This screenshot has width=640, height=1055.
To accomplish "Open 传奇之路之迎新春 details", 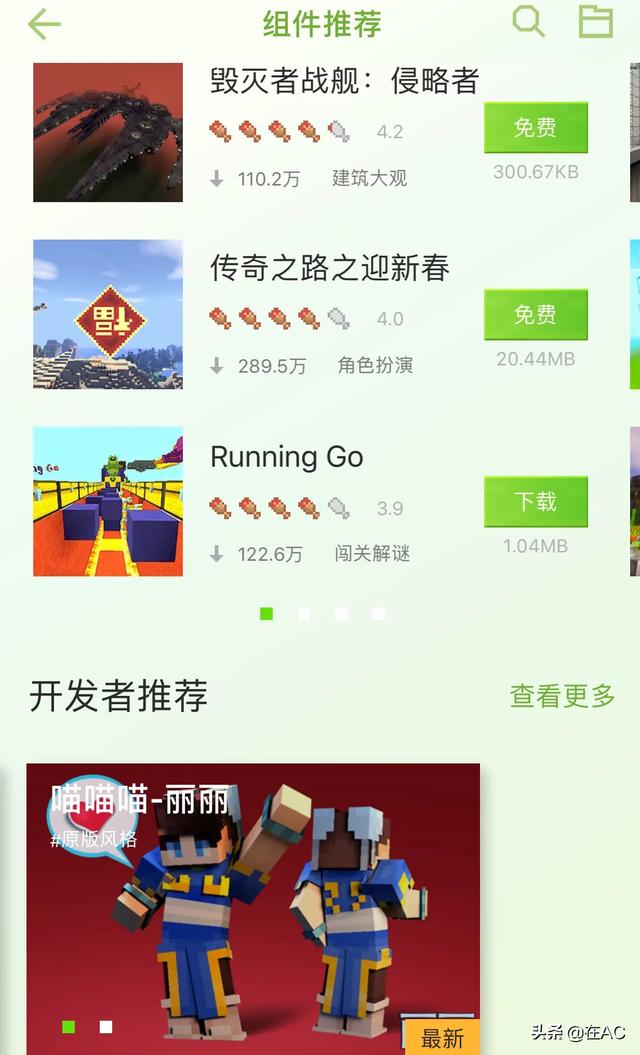I will pyautogui.click(x=329, y=268).
